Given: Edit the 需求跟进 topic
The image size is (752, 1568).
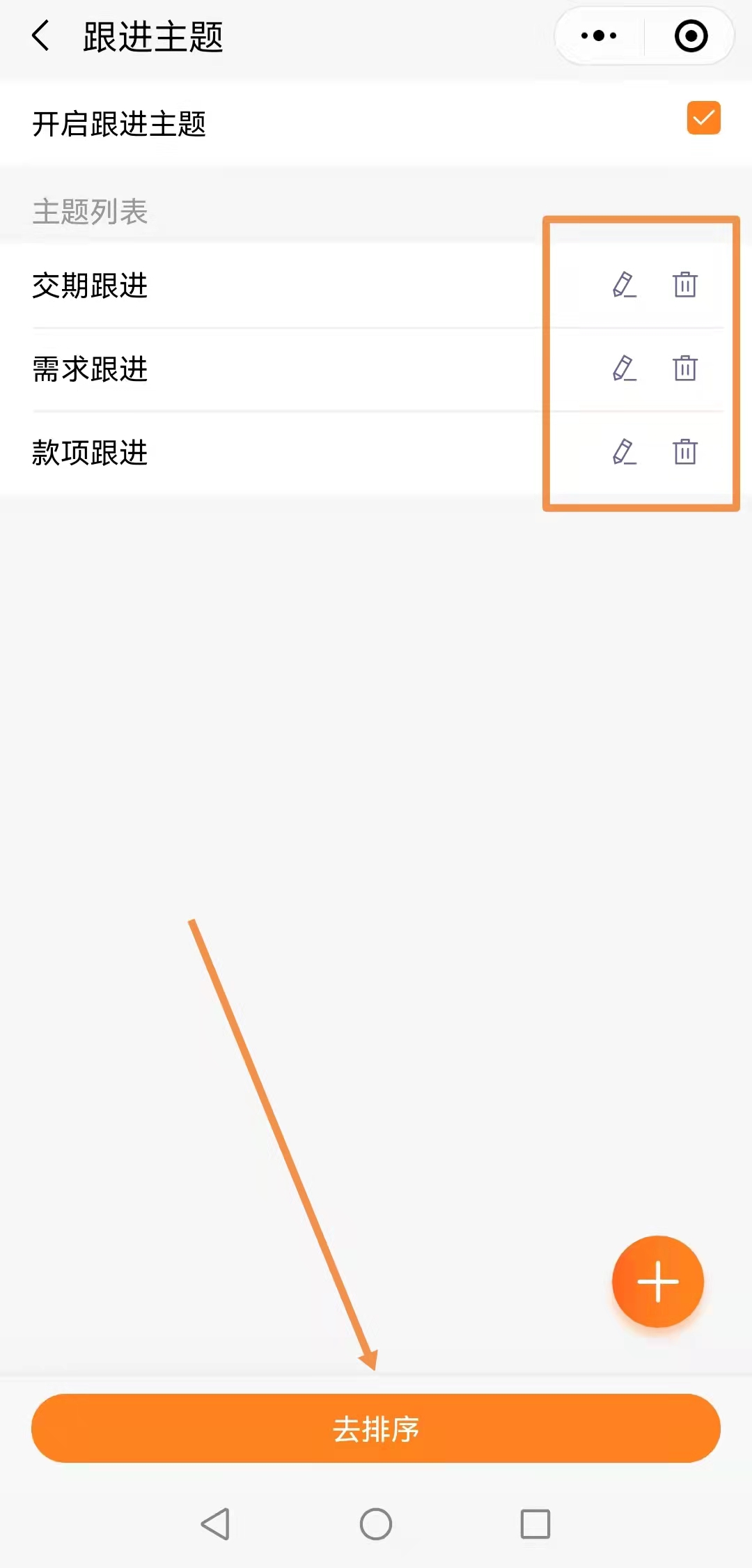Looking at the screenshot, I should pos(625,368).
